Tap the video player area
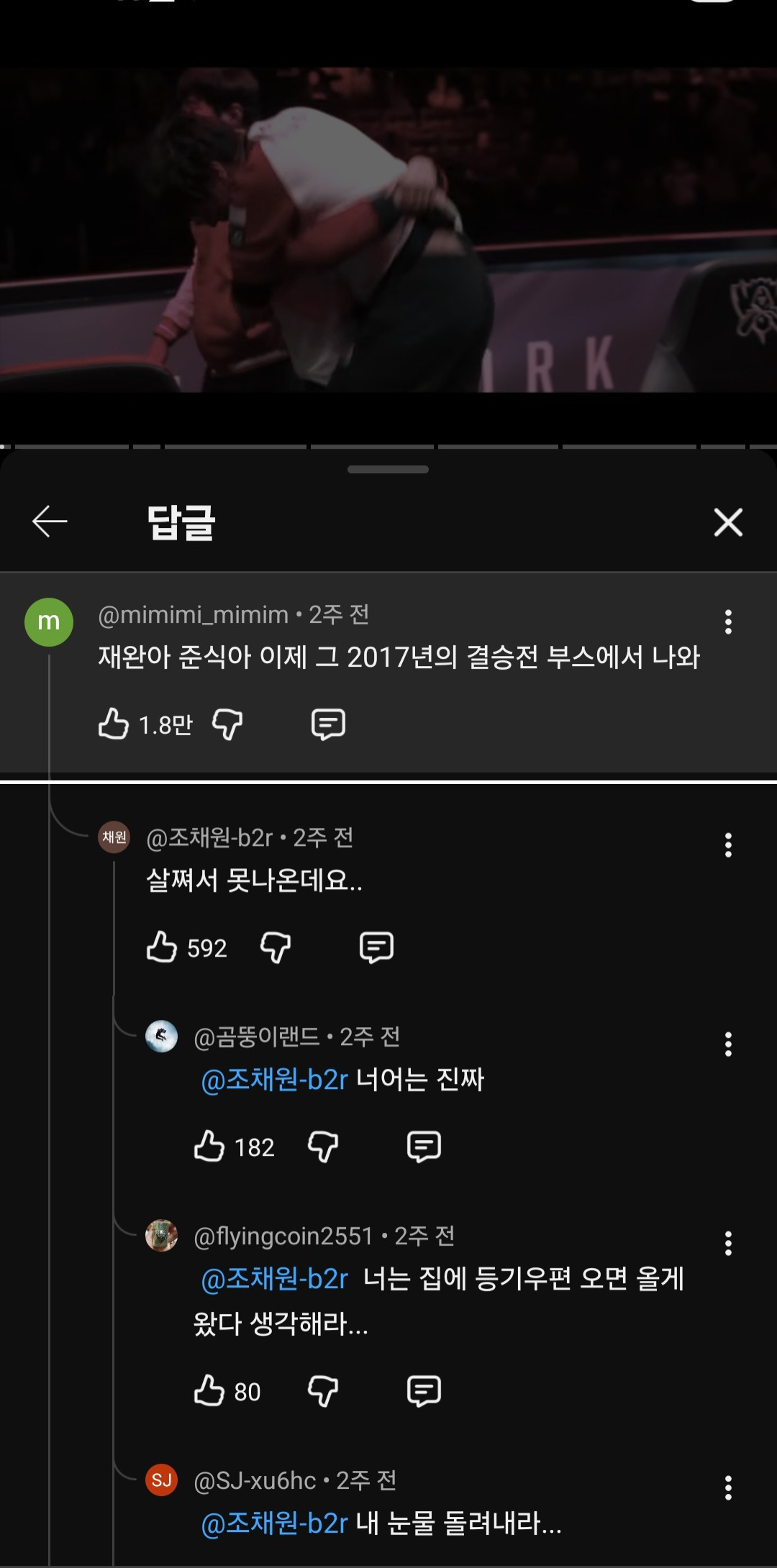This screenshot has height=1568, width=777. (388, 230)
